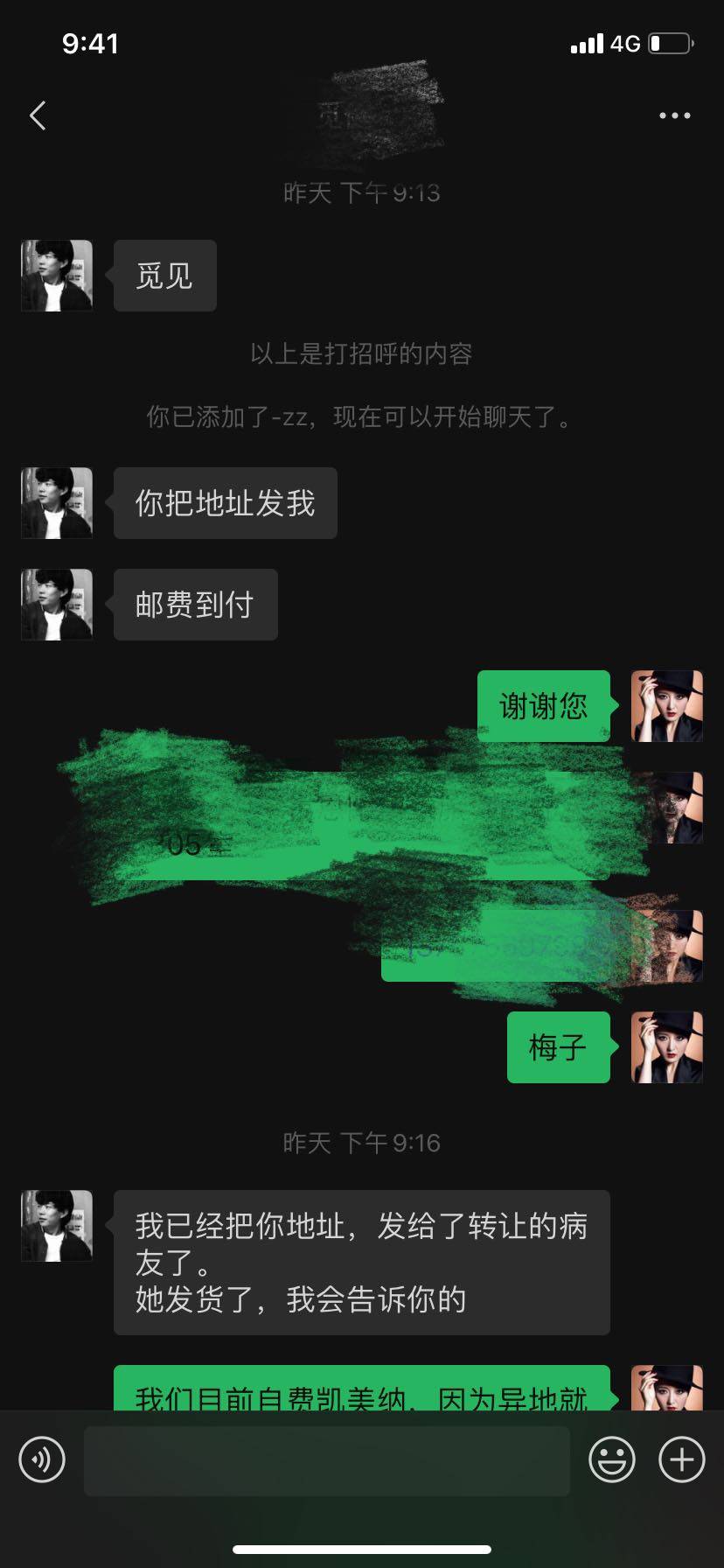Open the chat options menu
The height and width of the screenshot is (1568, 724).
674,115
